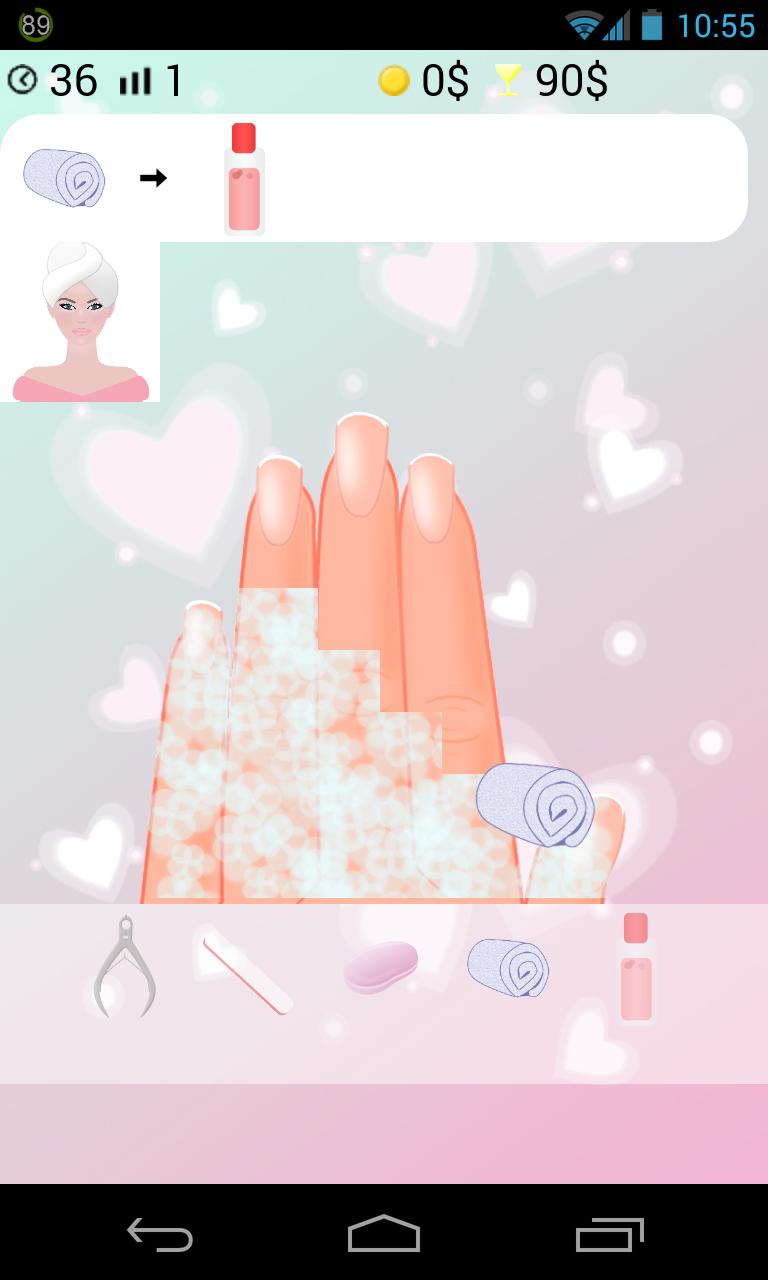Choose the pink soap bar

pyautogui.click(x=380, y=966)
